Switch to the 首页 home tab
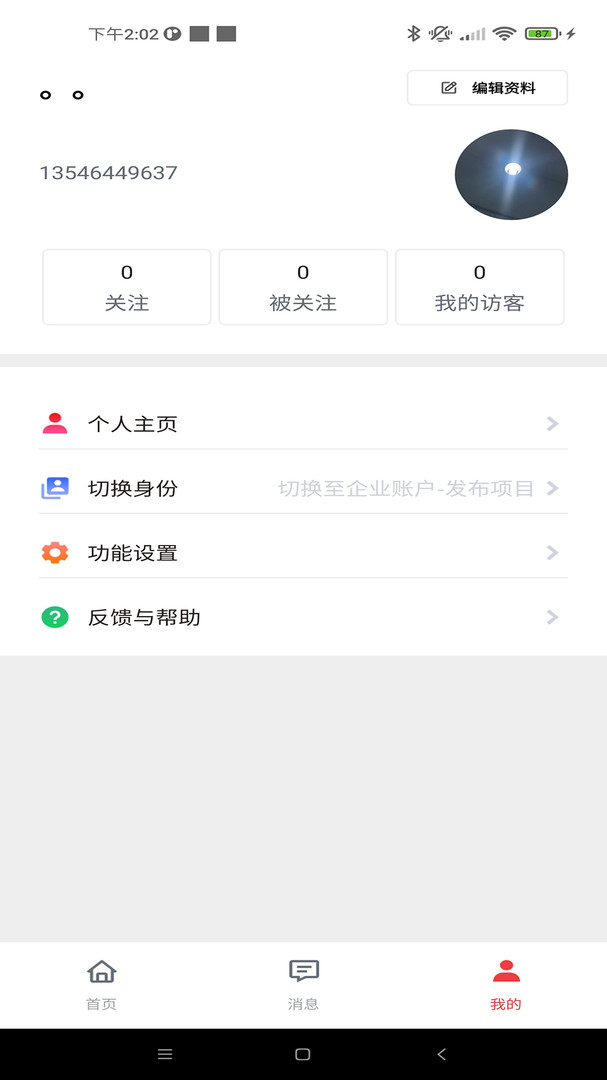This screenshot has width=607, height=1080. pos(102,984)
